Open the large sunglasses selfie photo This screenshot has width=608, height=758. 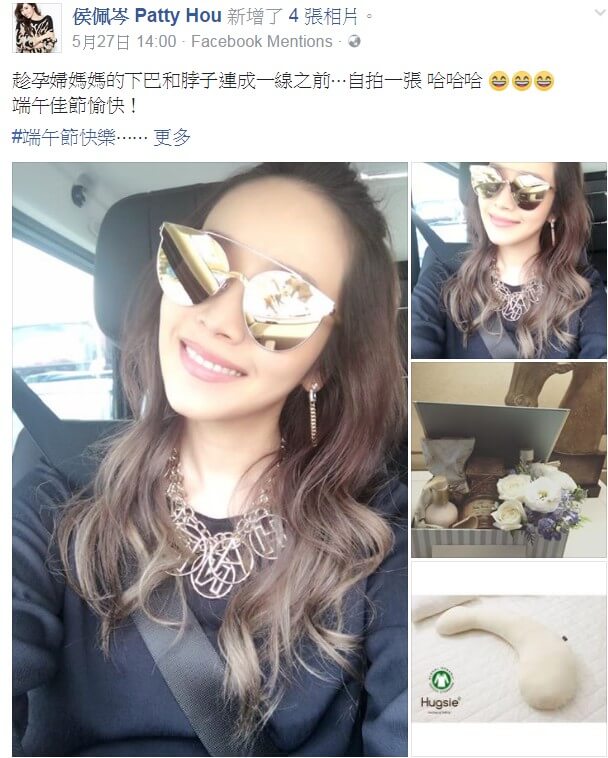210,458
